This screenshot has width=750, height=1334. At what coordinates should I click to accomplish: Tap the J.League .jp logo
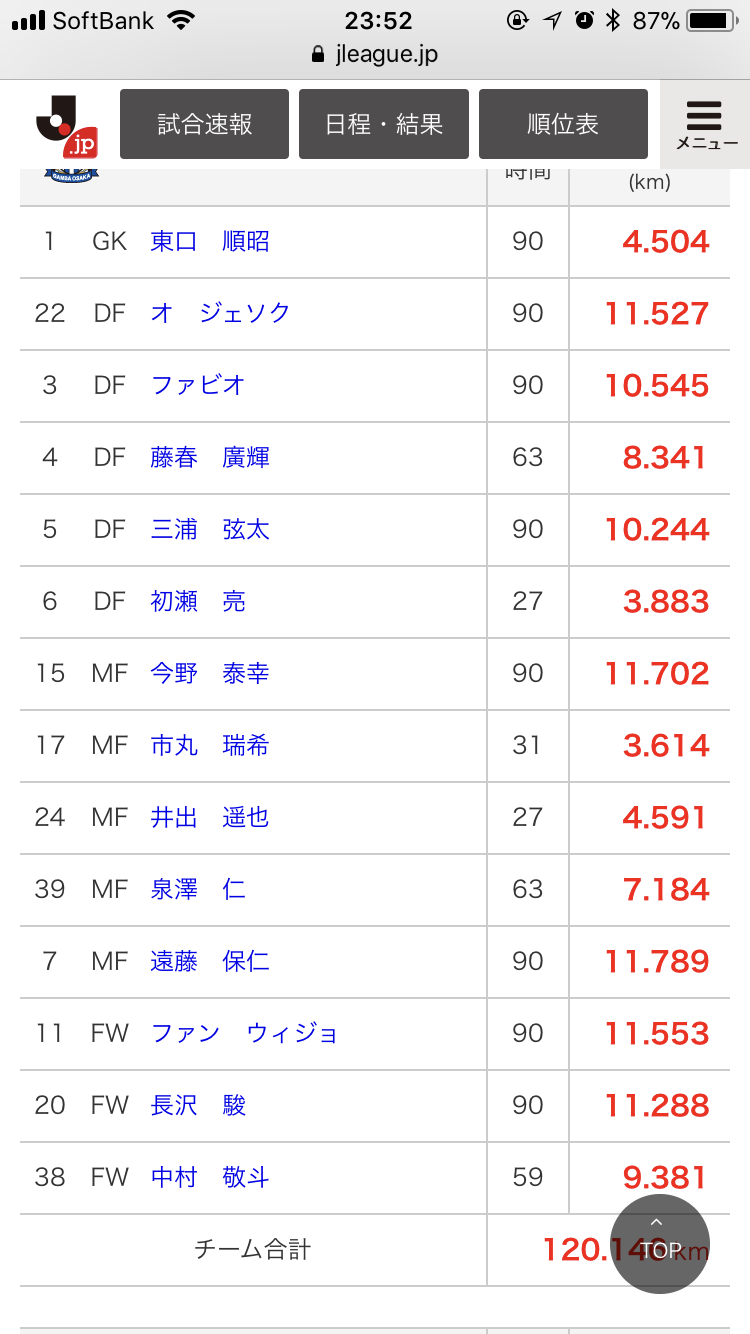point(66,126)
